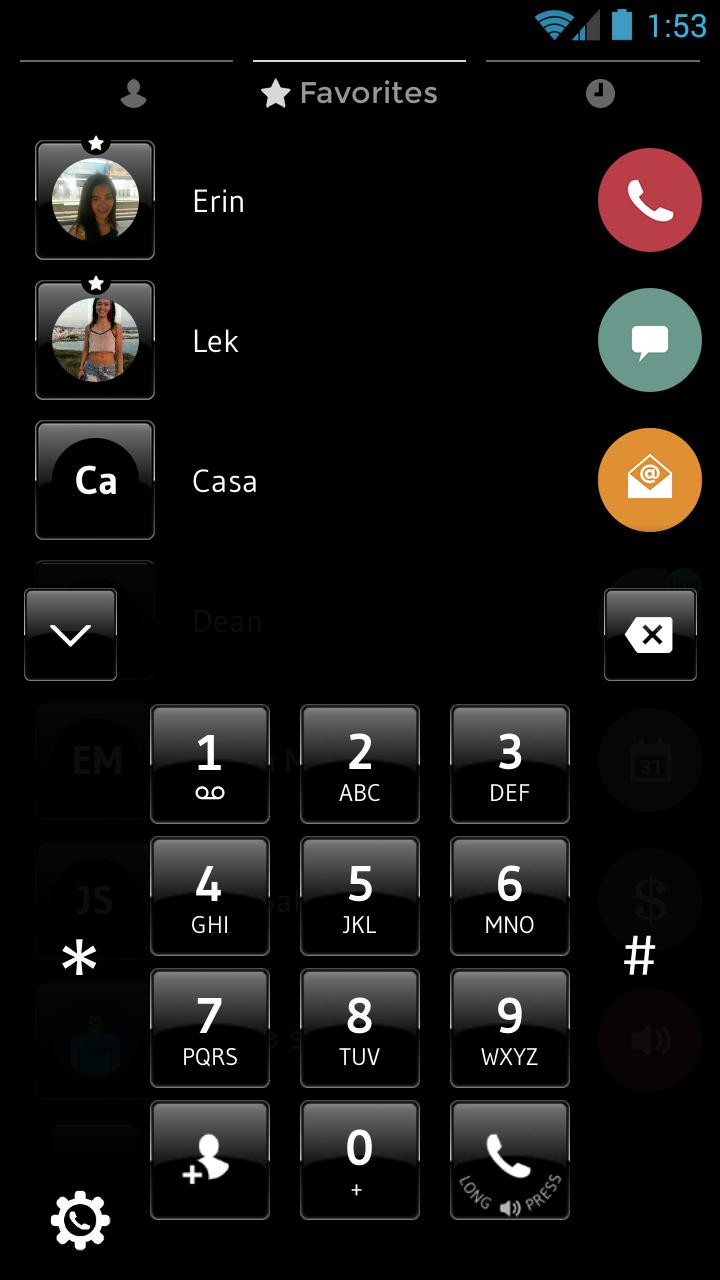The width and height of the screenshot is (720, 1280).
Task: Tap the hash key
Action: [x=639, y=956]
